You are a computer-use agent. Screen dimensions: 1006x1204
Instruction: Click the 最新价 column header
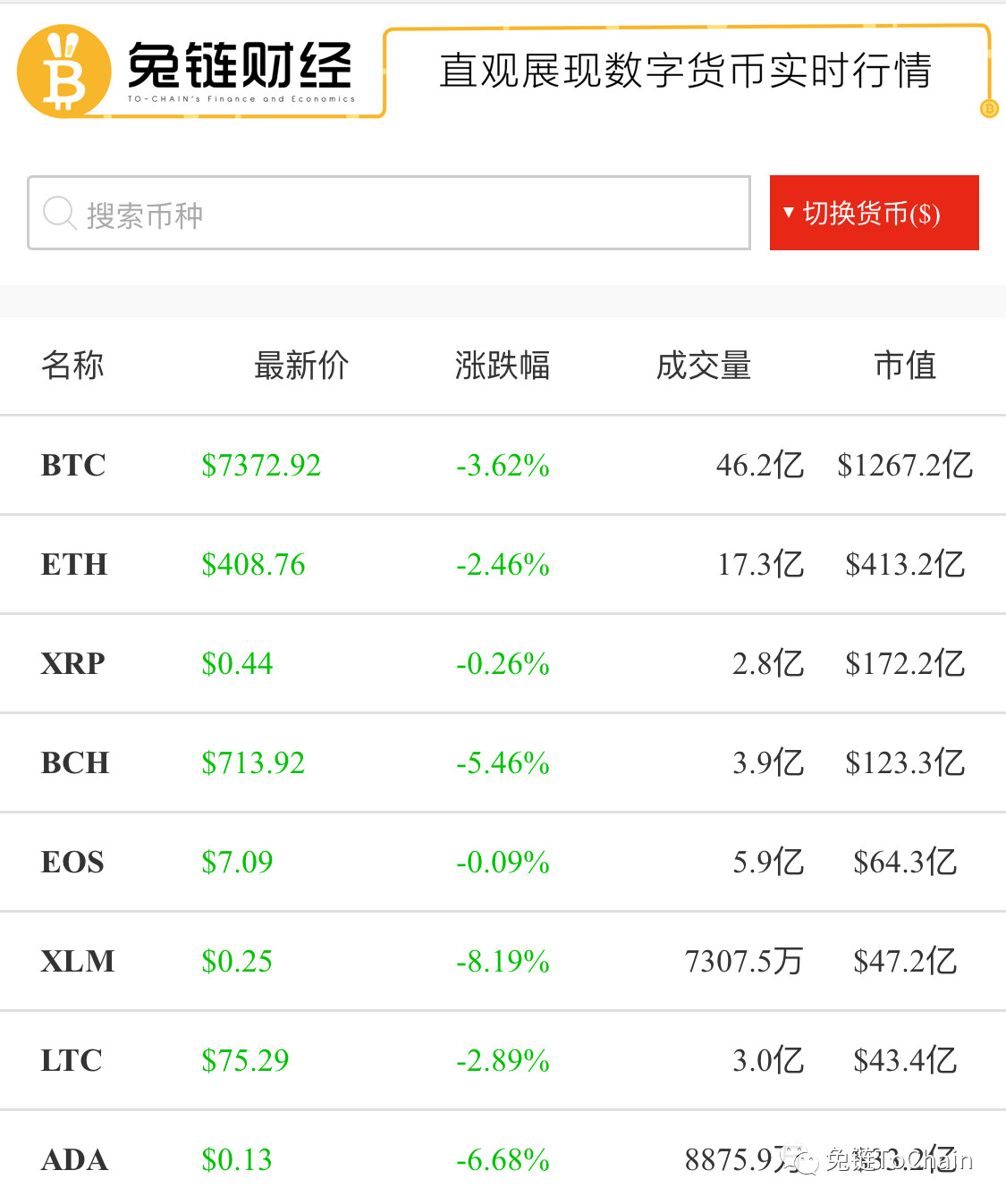(300, 366)
